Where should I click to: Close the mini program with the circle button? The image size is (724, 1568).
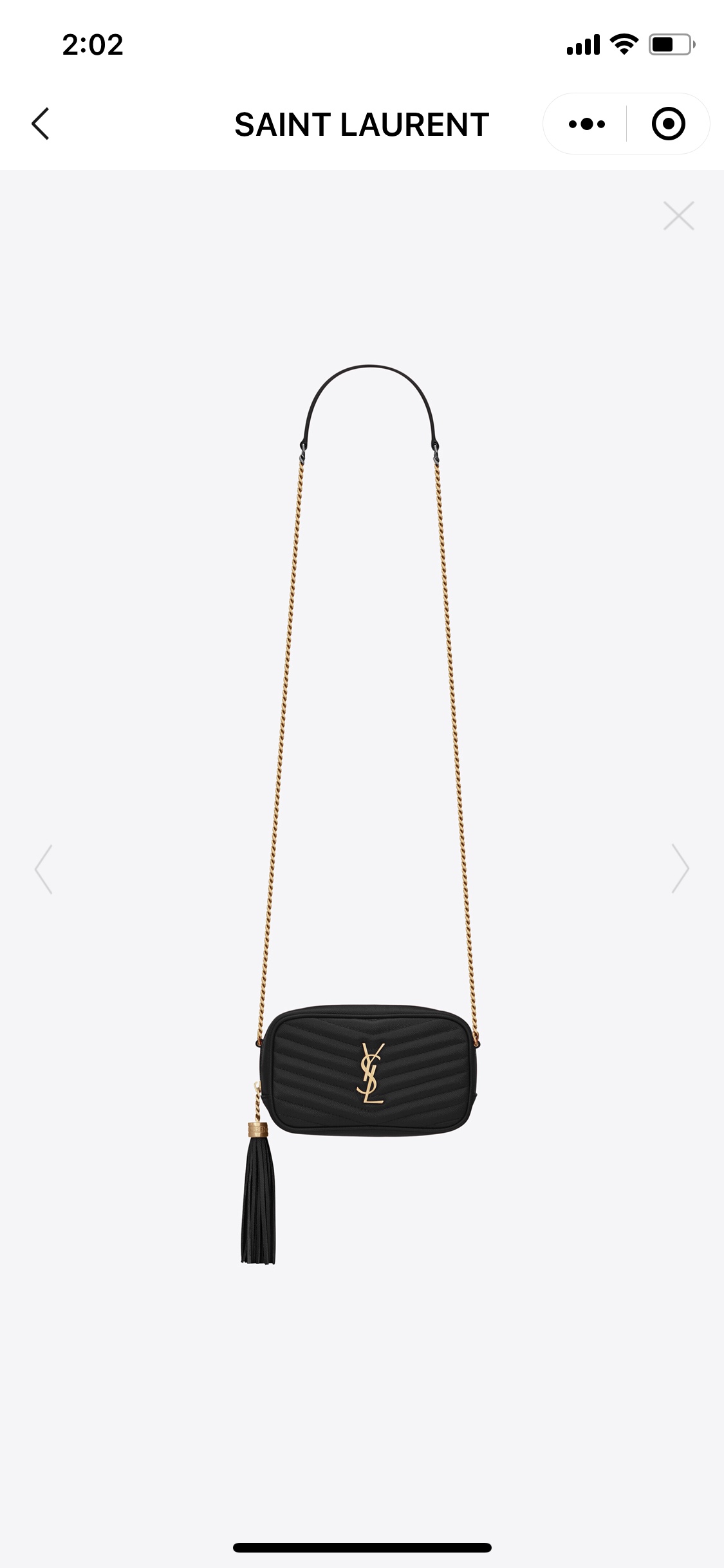click(x=668, y=124)
